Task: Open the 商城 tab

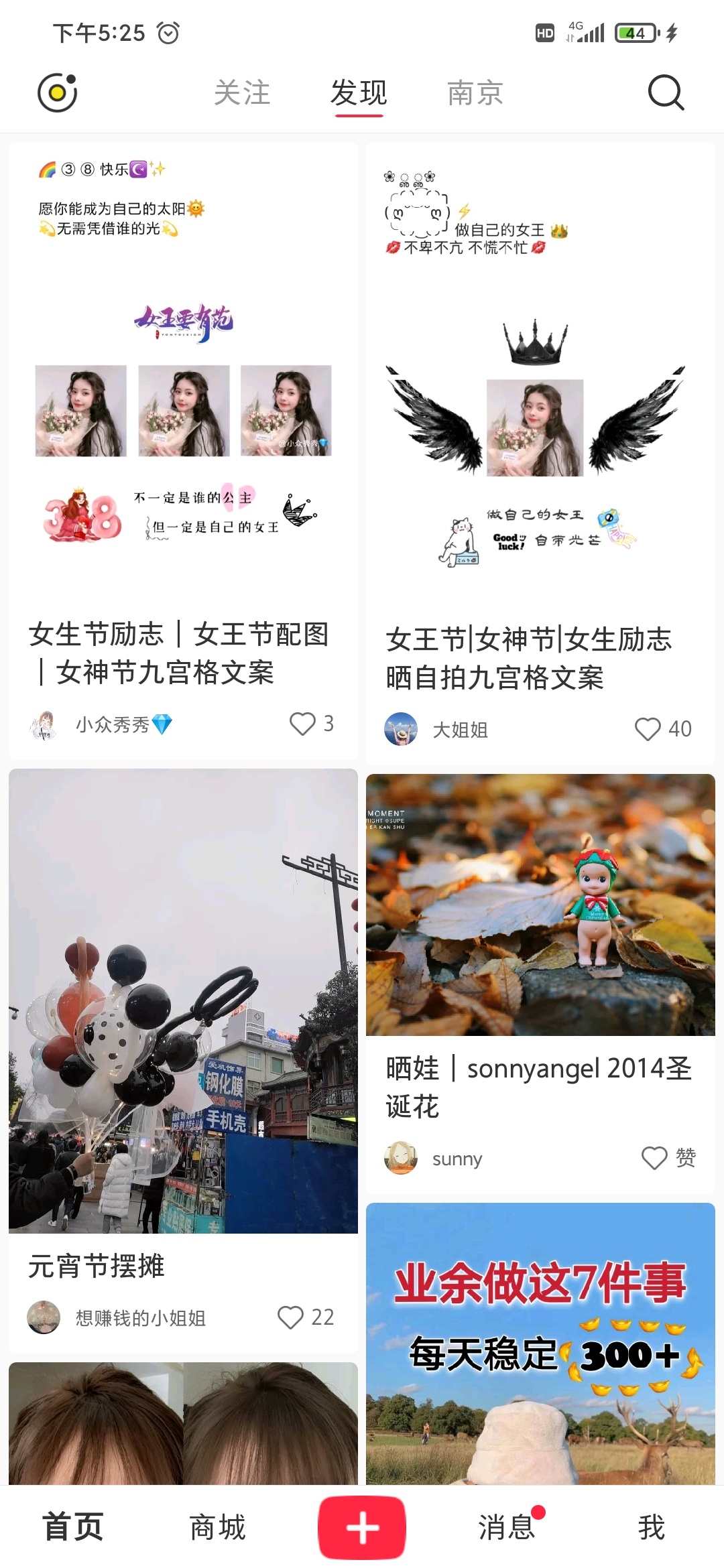Action: point(217,1527)
